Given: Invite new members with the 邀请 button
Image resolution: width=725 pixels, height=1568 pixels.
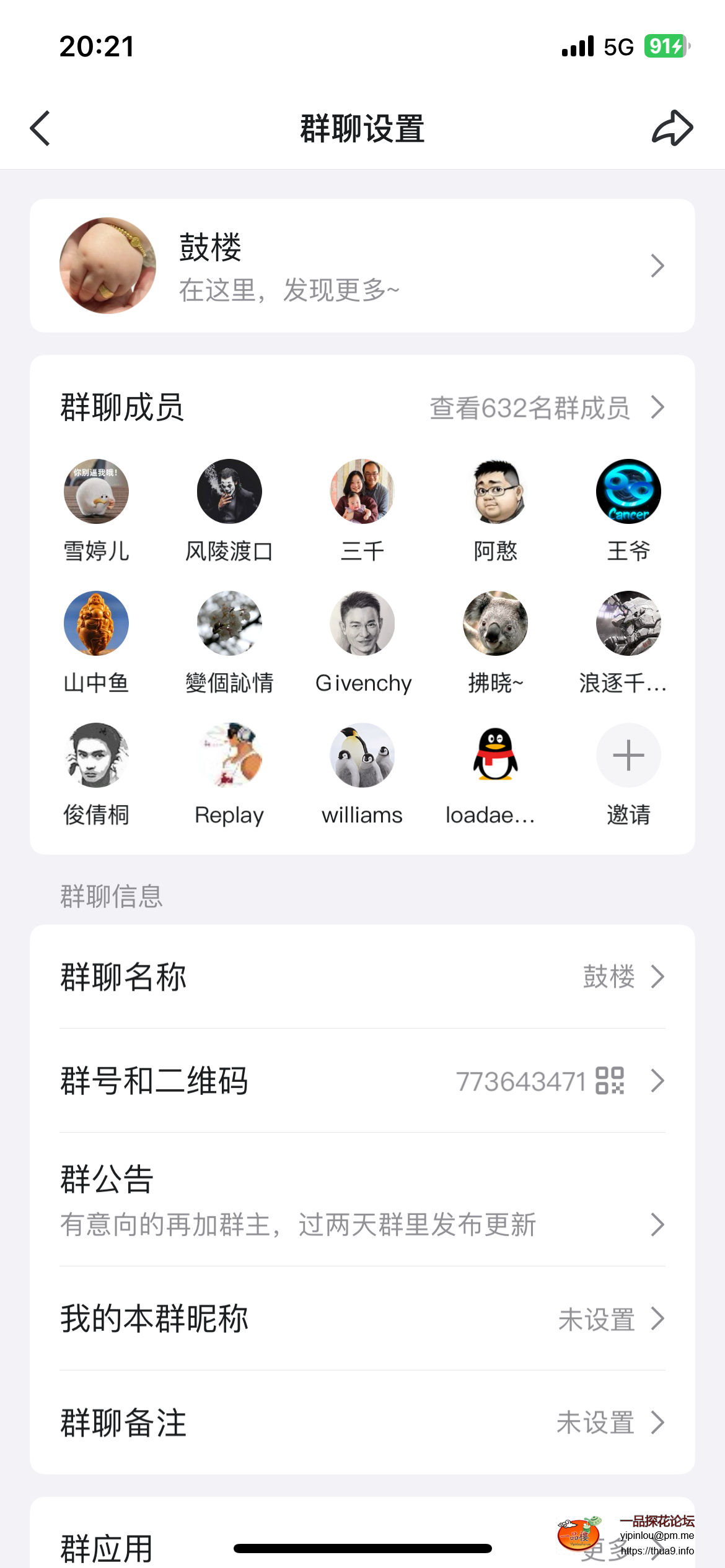Looking at the screenshot, I should click(x=628, y=756).
